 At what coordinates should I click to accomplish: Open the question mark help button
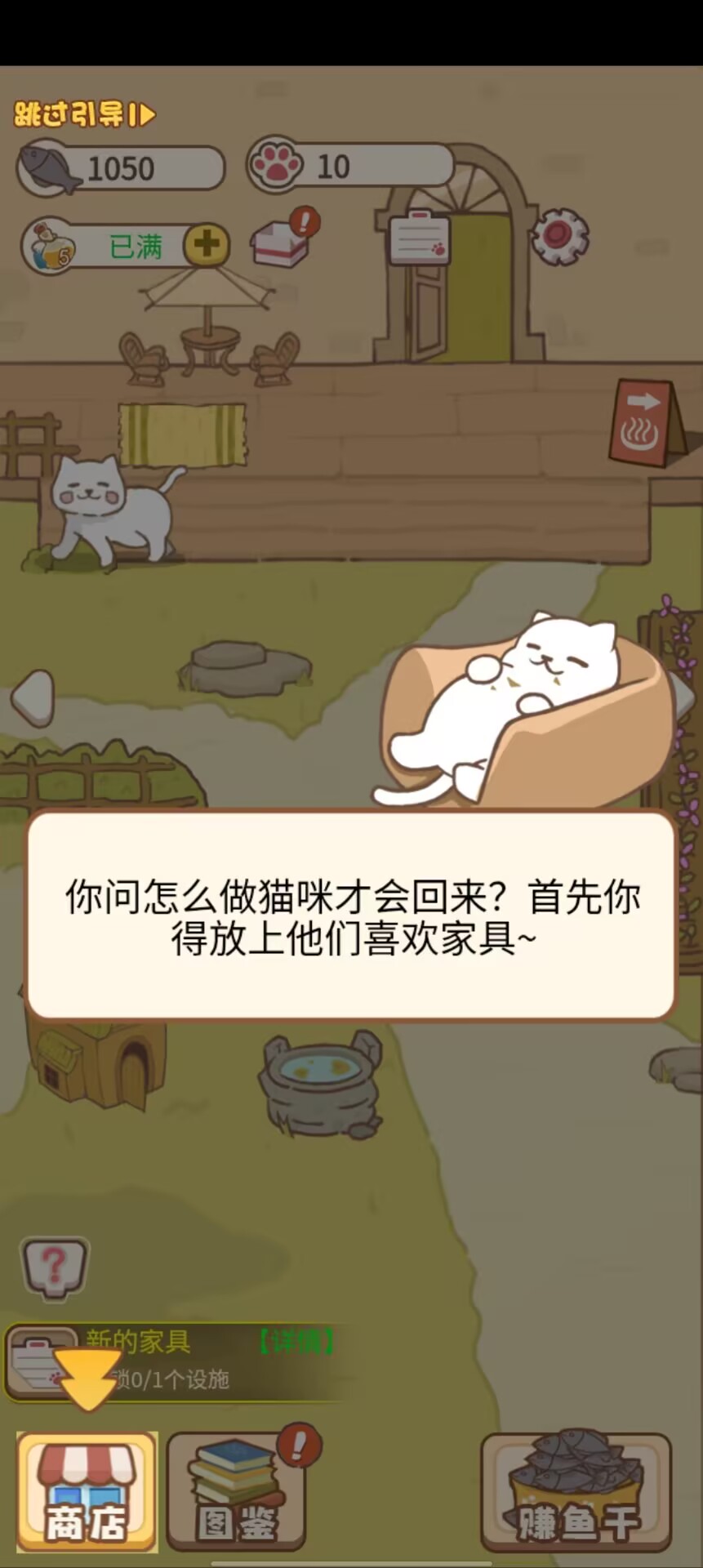pos(55,1267)
